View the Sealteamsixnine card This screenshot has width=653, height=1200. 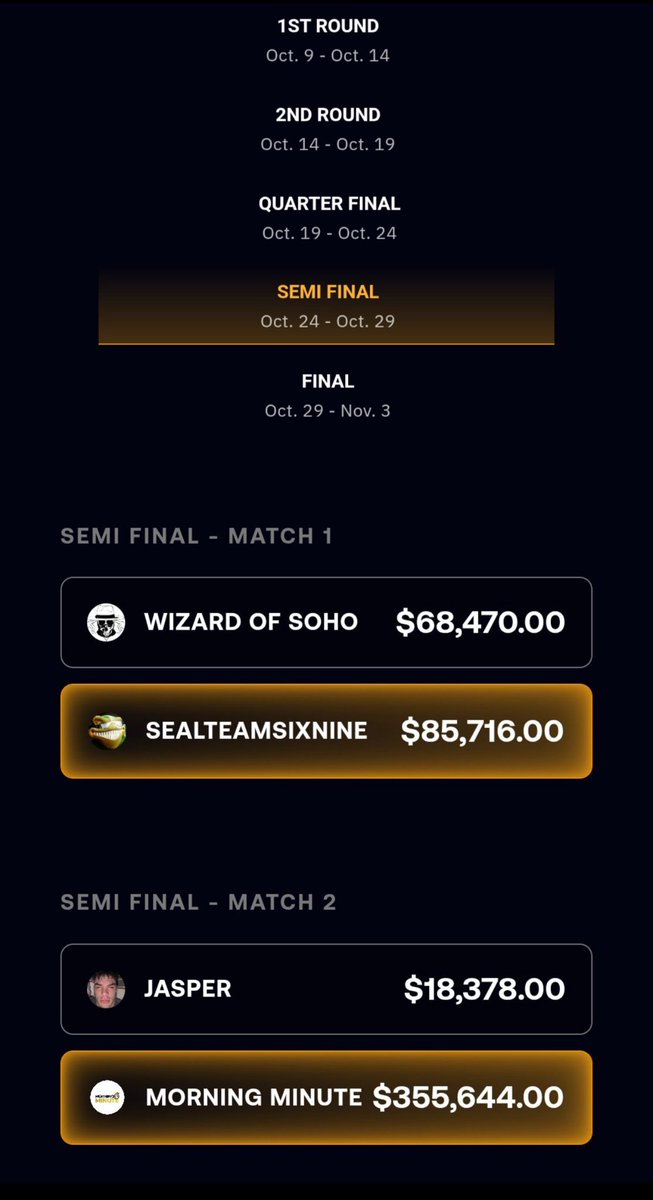[x=326, y=731]
